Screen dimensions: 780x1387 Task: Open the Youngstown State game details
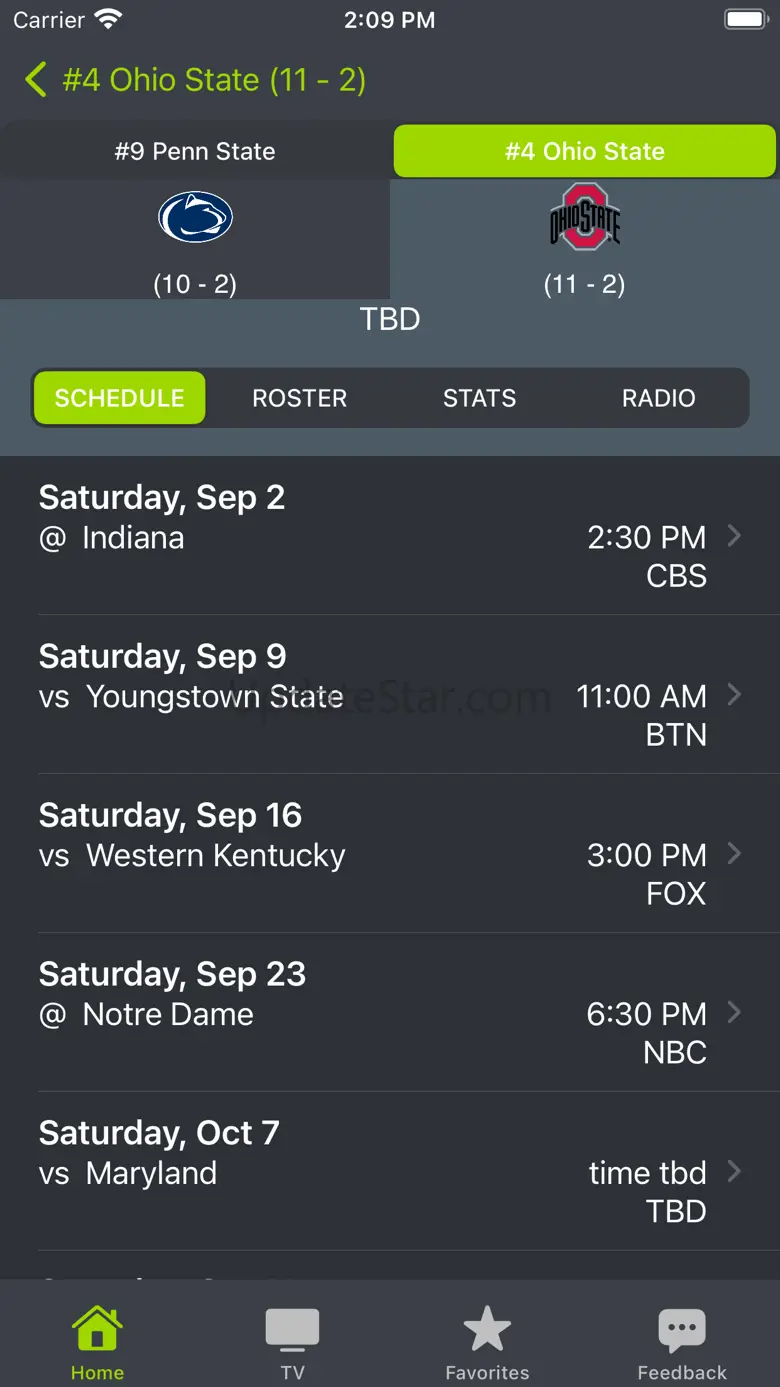pyautogui.click(x=390, y=695)
